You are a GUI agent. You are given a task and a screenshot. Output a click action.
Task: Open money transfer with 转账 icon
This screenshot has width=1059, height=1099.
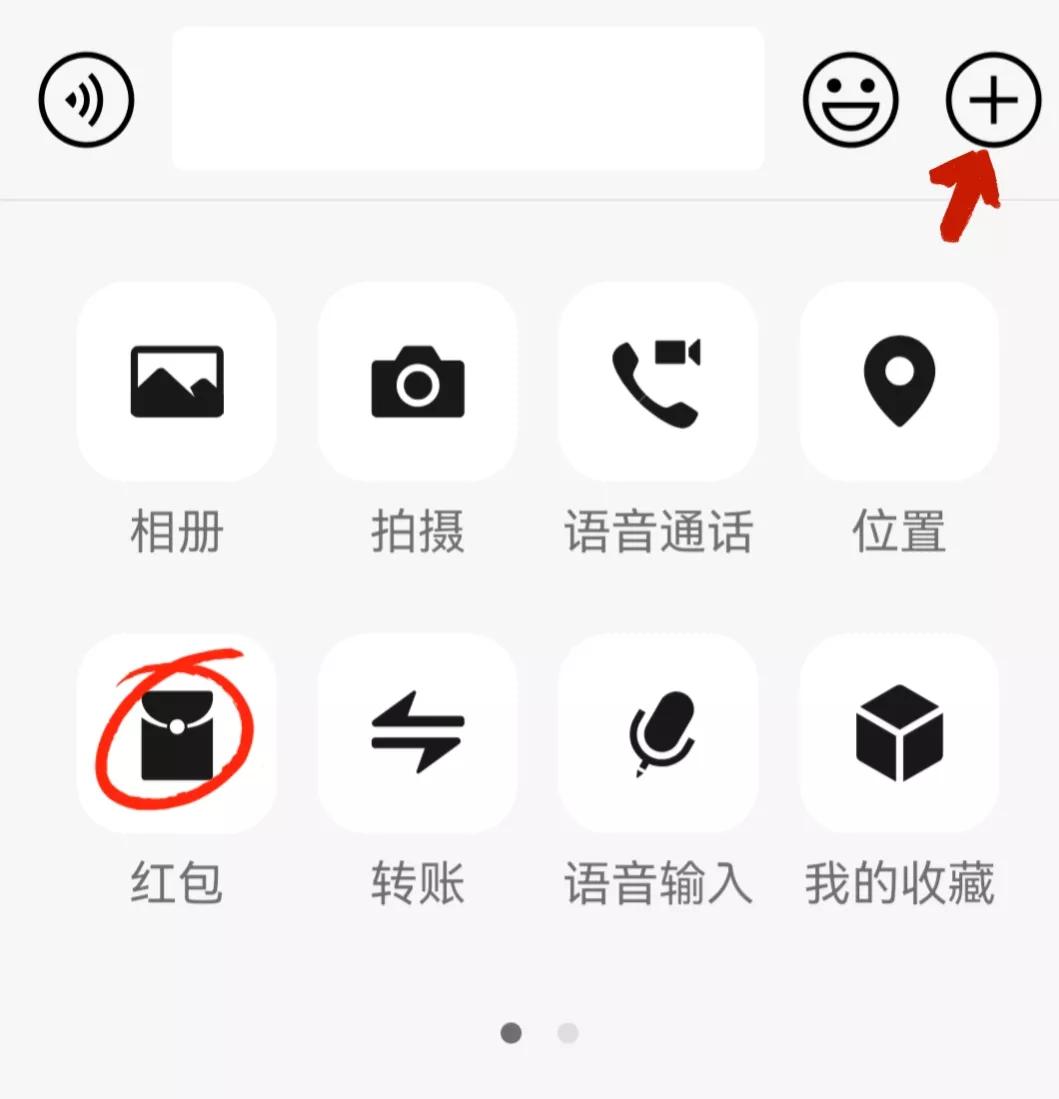(x=417, y=733)
